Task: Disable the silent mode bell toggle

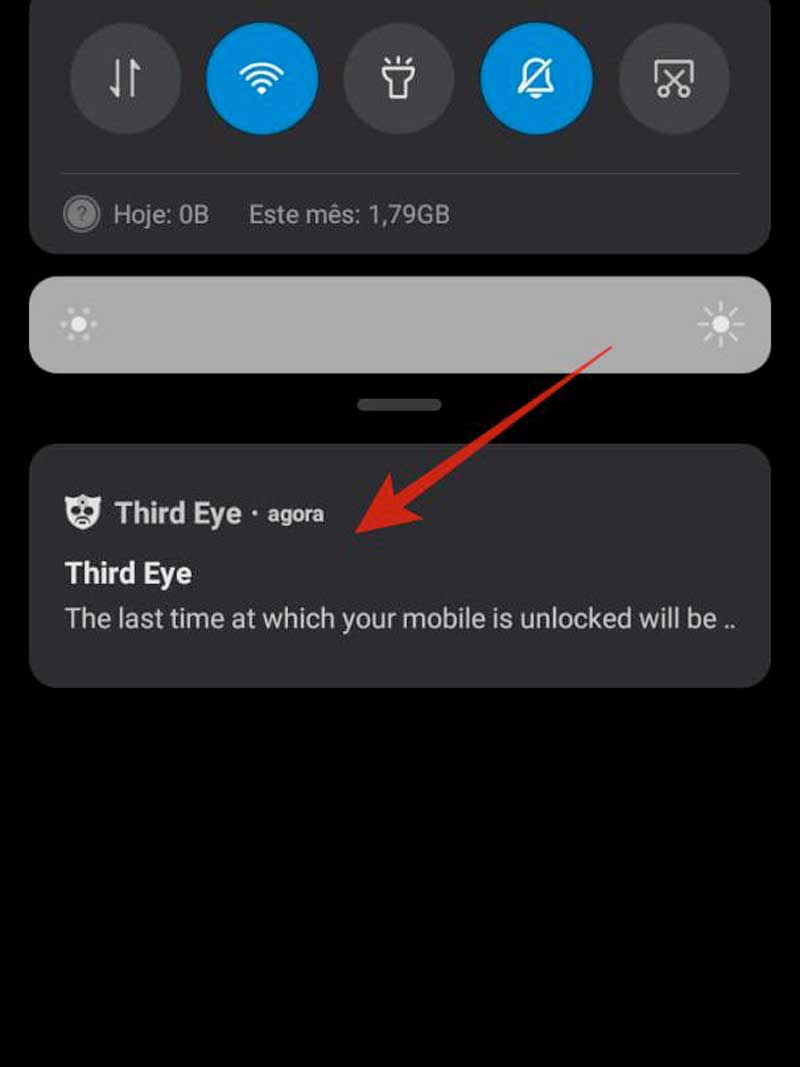Action: click(x=536, y=78)
